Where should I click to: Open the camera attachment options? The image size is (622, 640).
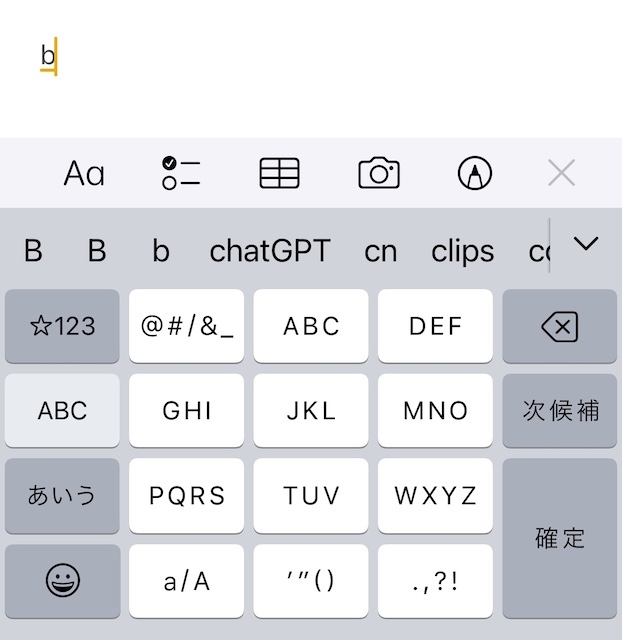pyautogui.click(x=379, y=174)
